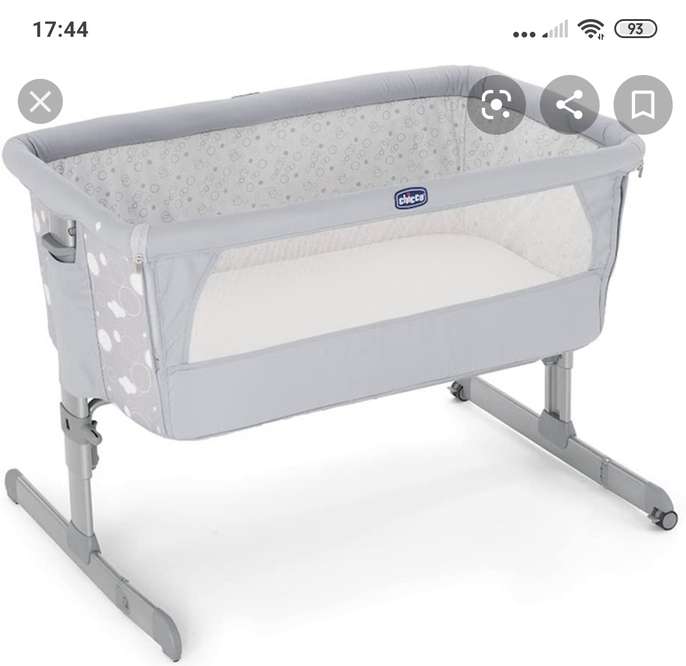Search this image with visual lens
The image size is (686, 666).
tap(497, 105)
